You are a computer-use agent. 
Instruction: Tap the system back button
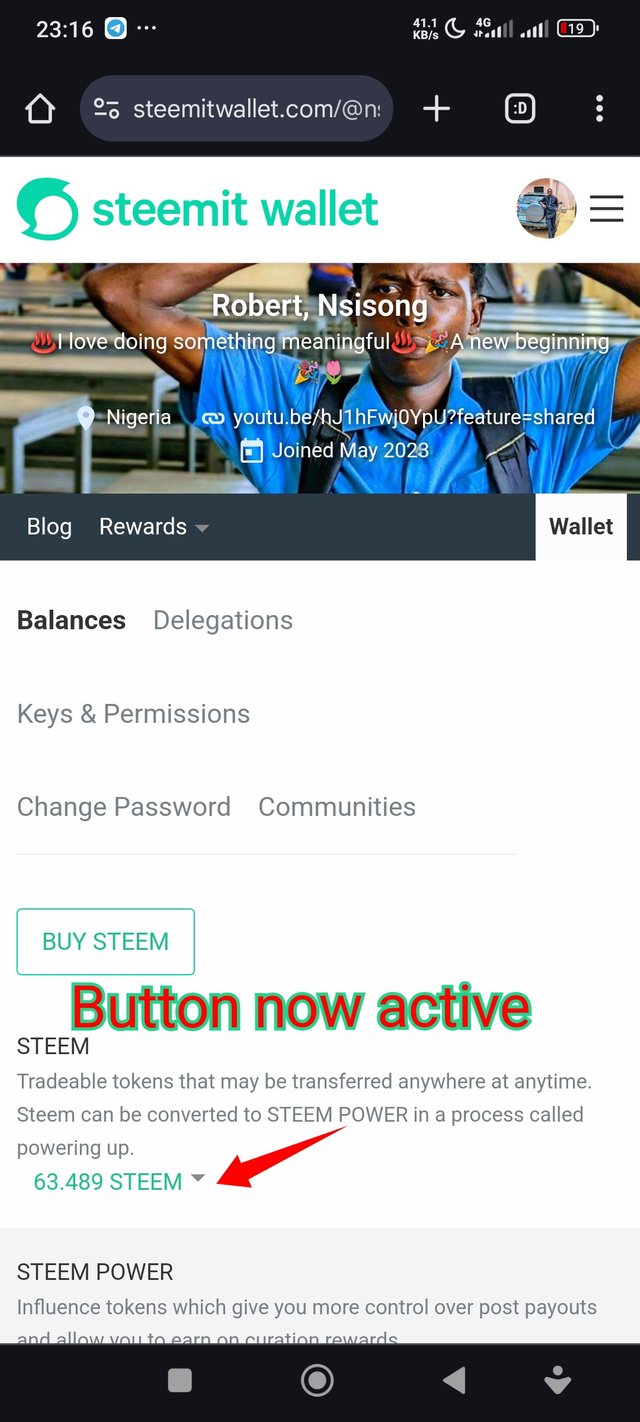pyautogui.click(x=454, y=1381)
